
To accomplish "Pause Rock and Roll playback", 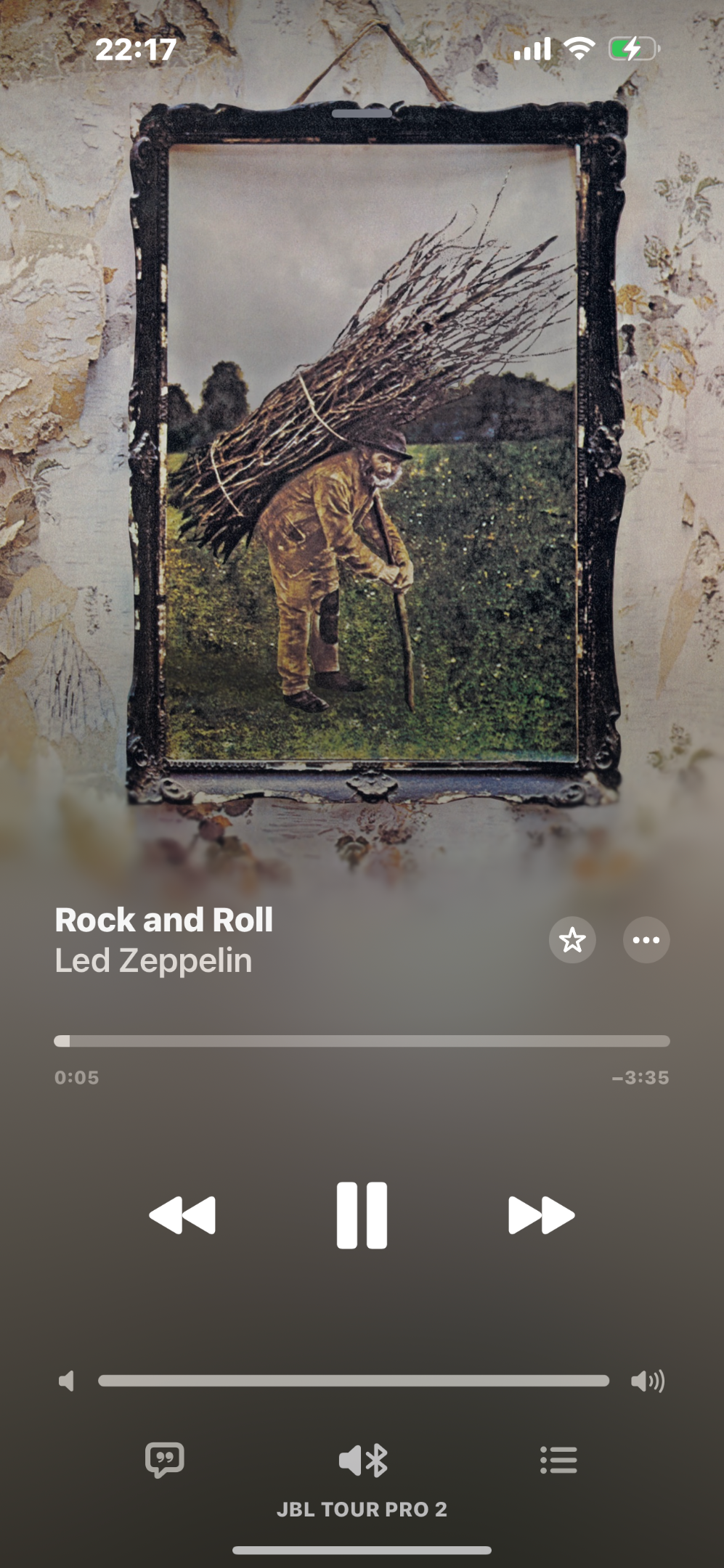I will [x=362, y=1215].
